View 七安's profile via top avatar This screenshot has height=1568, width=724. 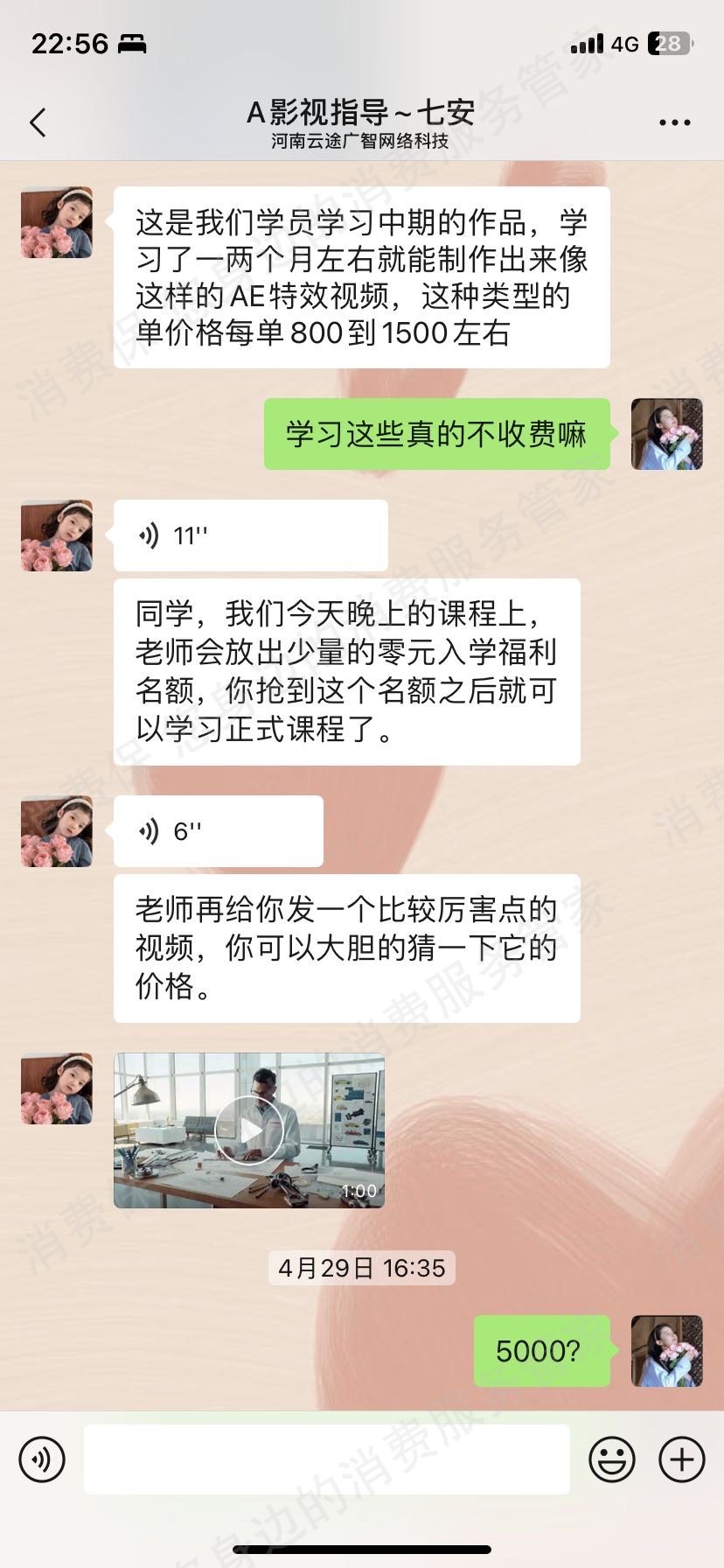(x=57, y=222)
